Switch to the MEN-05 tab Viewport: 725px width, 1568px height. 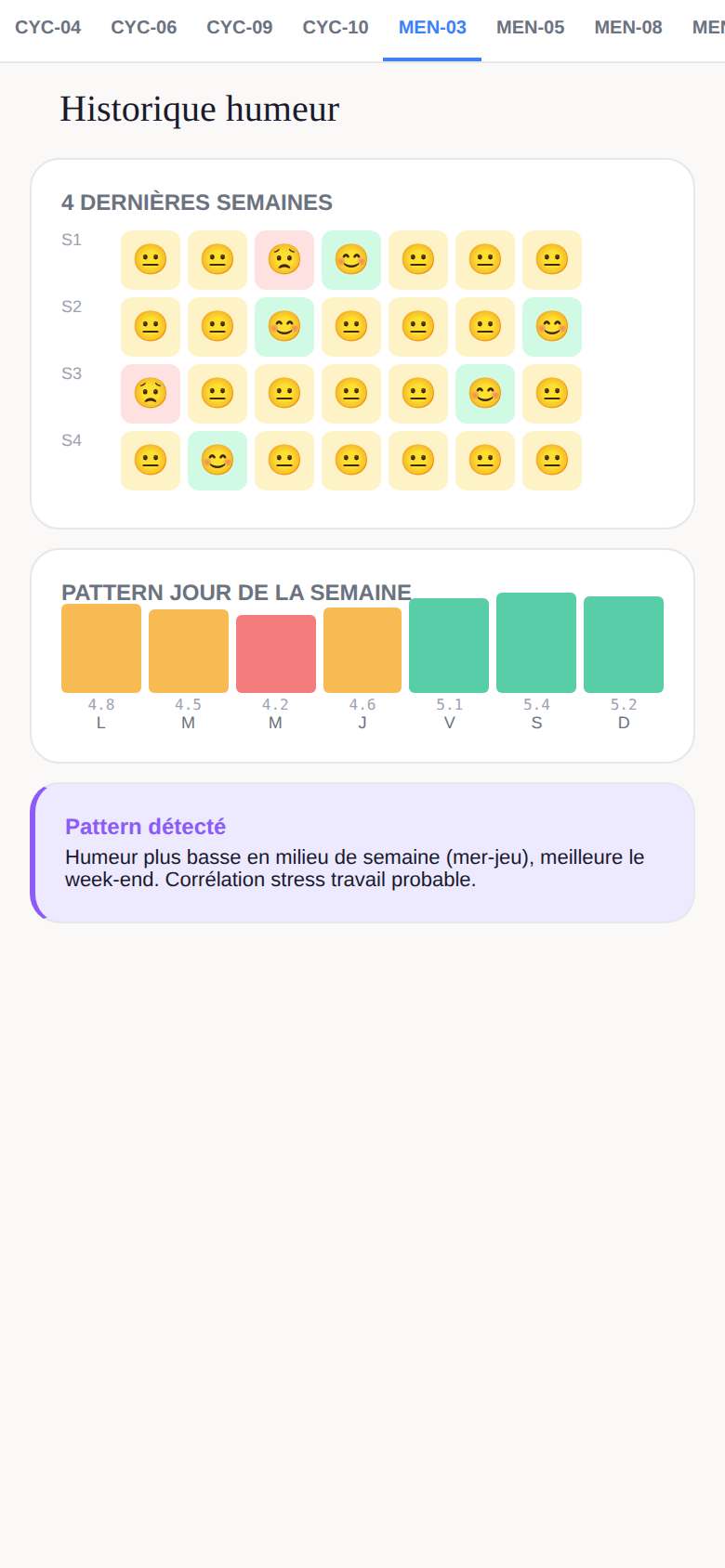[531, 28]
